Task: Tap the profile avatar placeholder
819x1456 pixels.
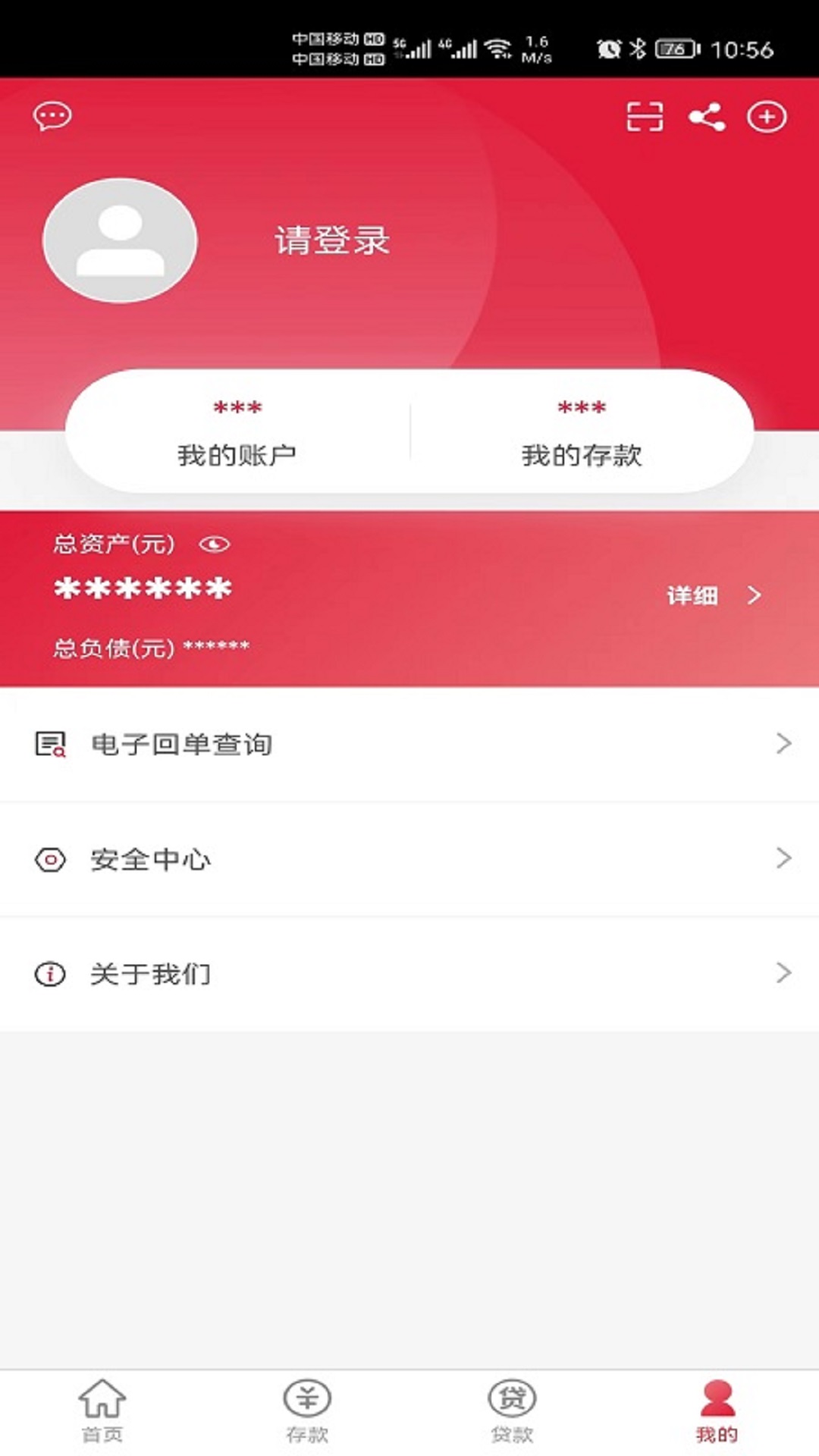Action: point(120,240)
